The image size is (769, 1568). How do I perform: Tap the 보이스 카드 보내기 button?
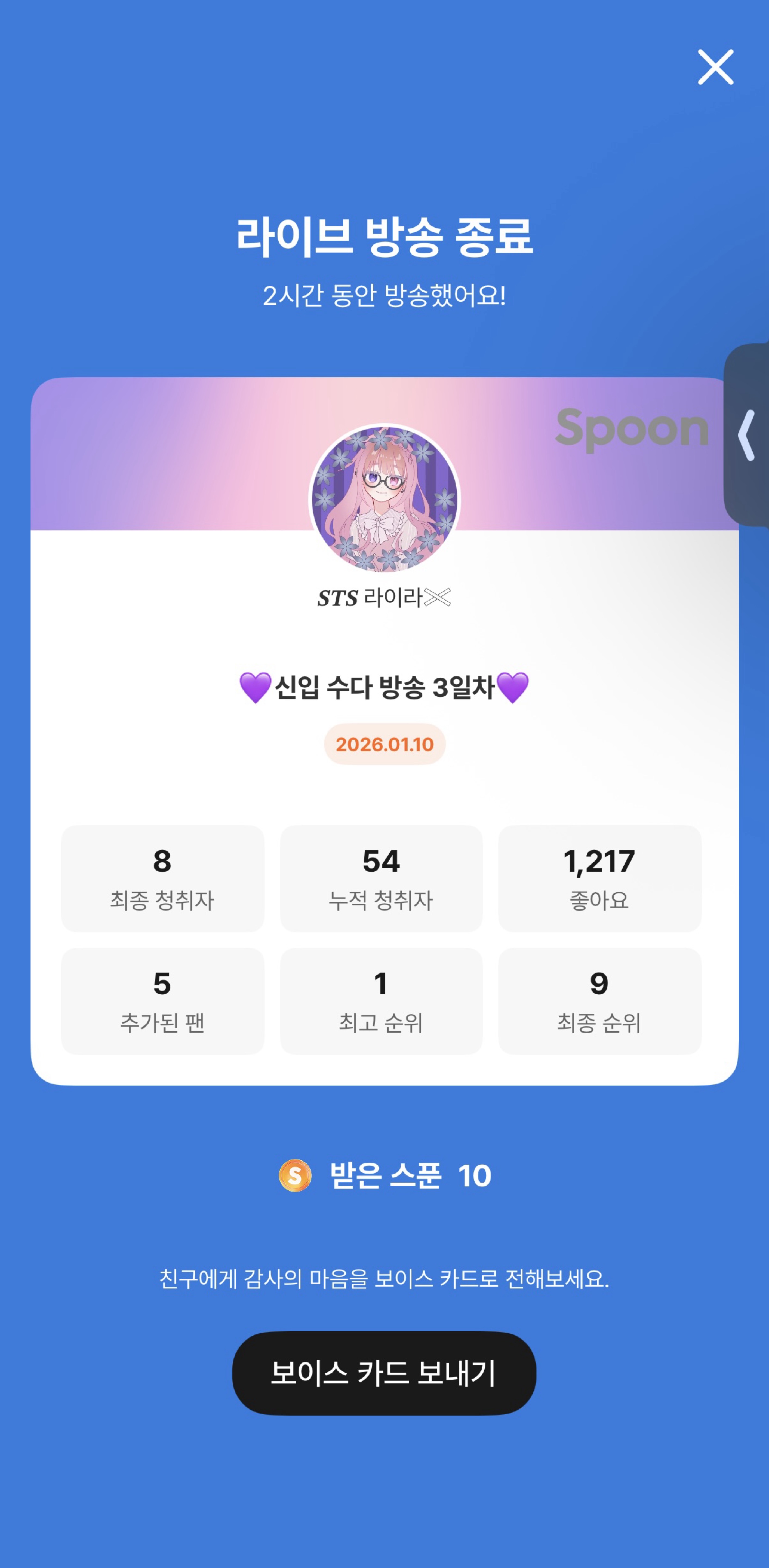384,1373
